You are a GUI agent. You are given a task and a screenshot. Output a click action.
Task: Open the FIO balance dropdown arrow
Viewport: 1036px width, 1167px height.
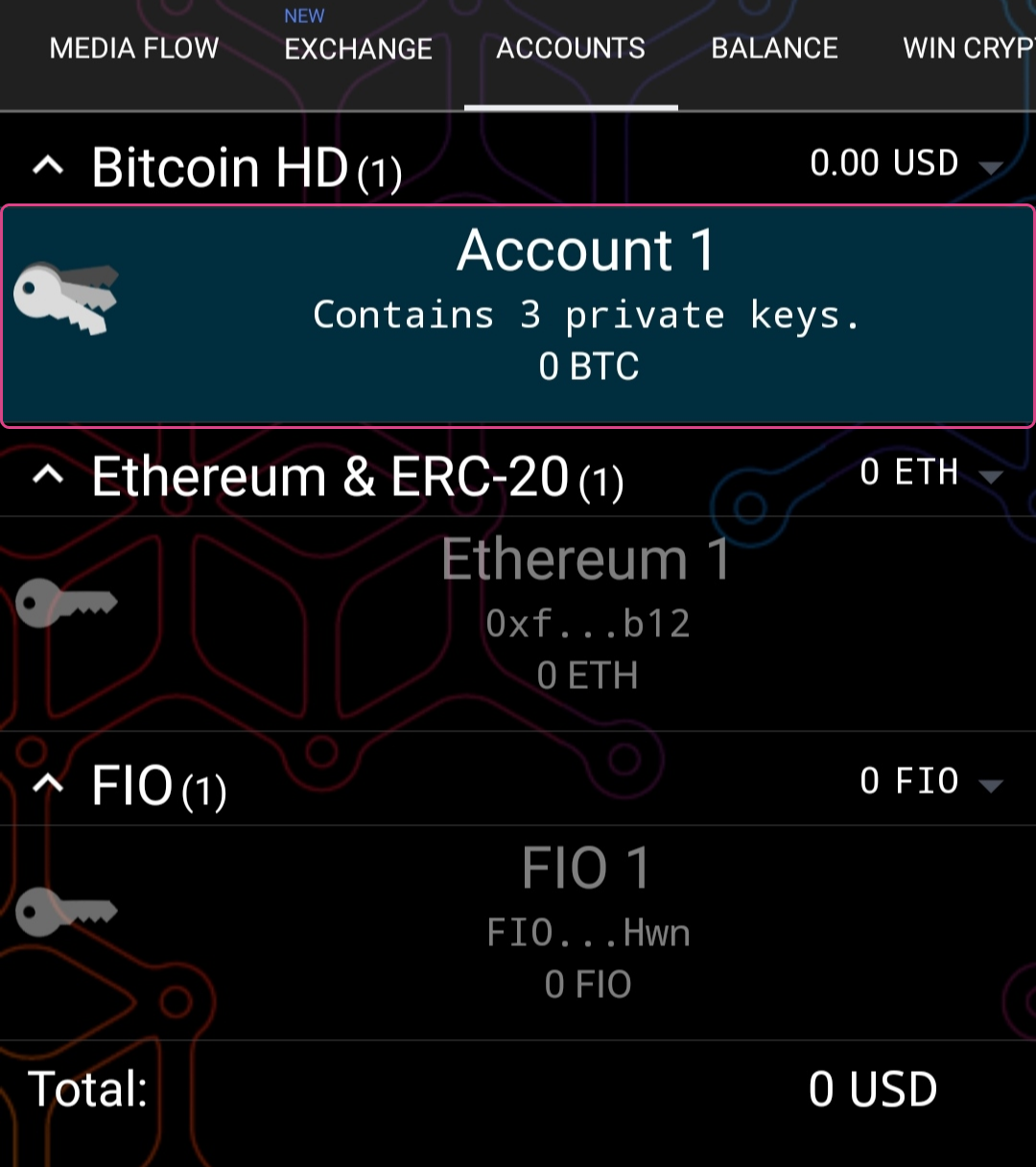(x=992, y=787)
